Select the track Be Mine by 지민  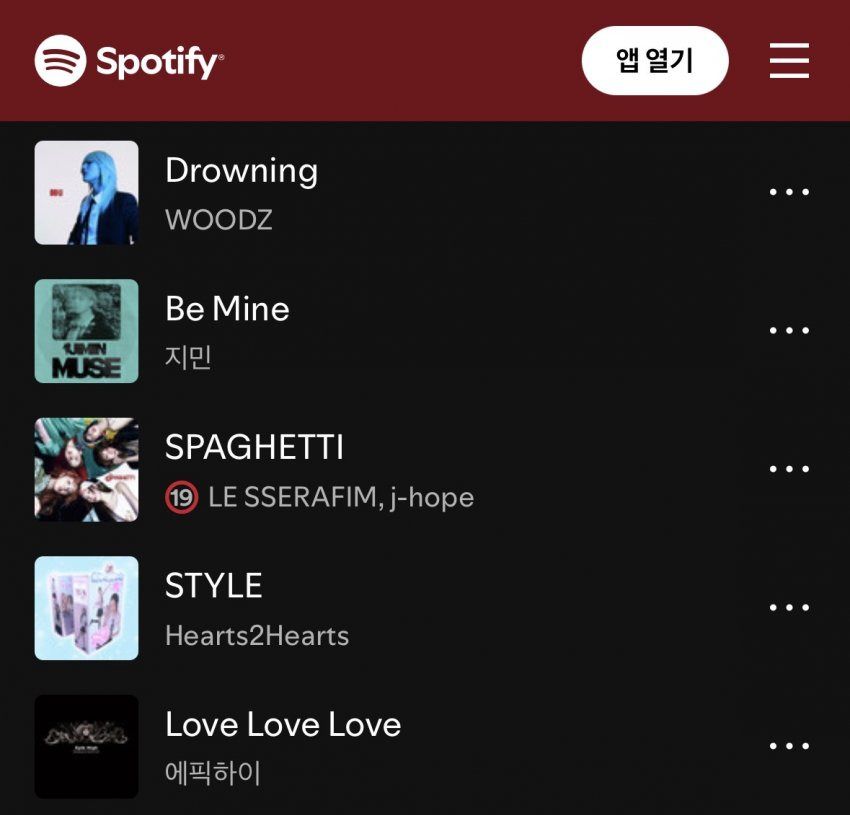point(227,309)
